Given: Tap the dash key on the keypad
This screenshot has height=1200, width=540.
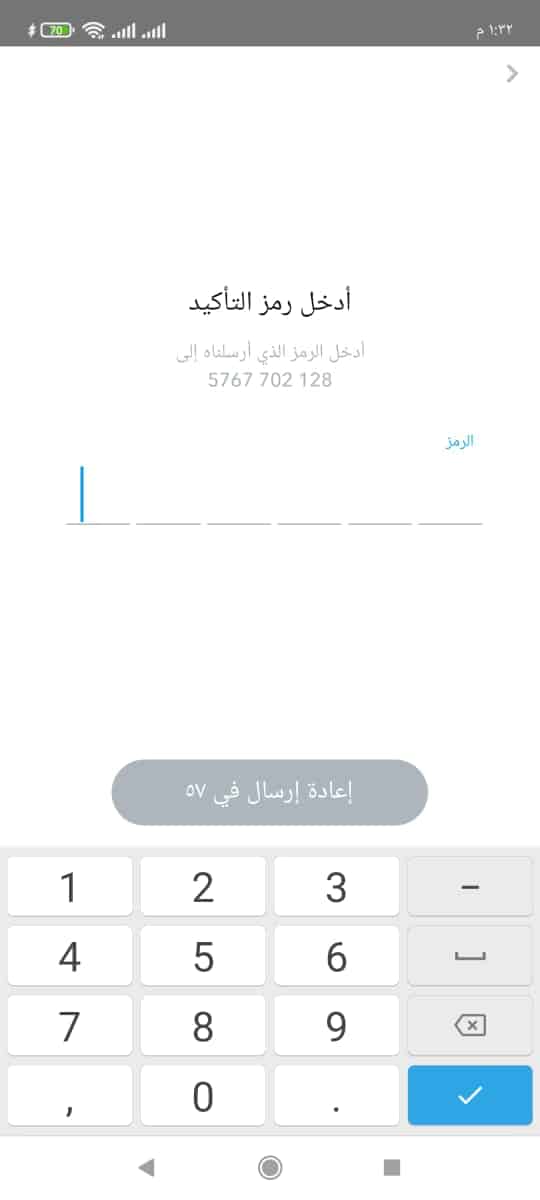Looking at the screenshot, I should (x=470, y=886).
